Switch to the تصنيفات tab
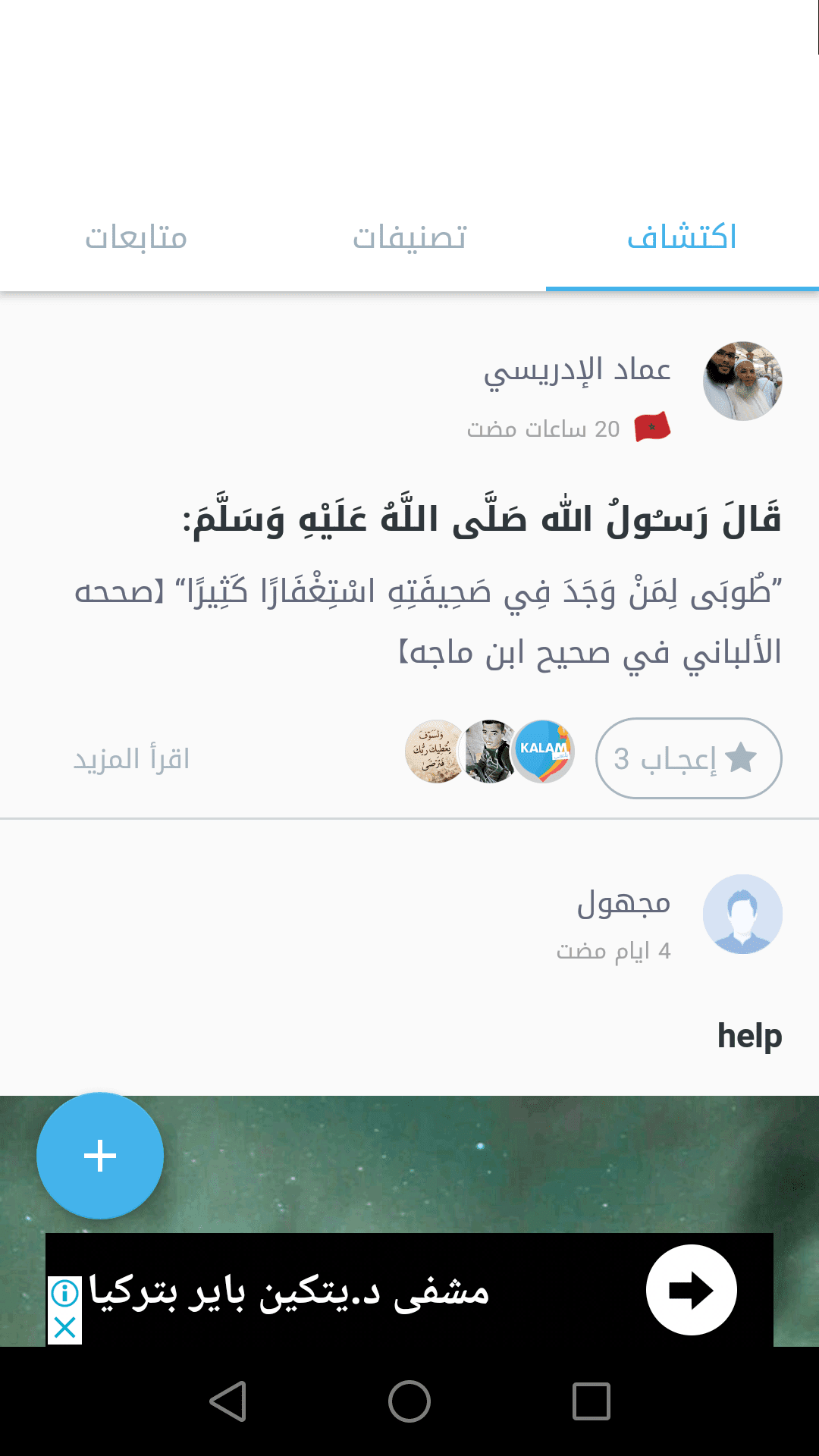The image size is (819, 1456). click(x=409, y=237)
